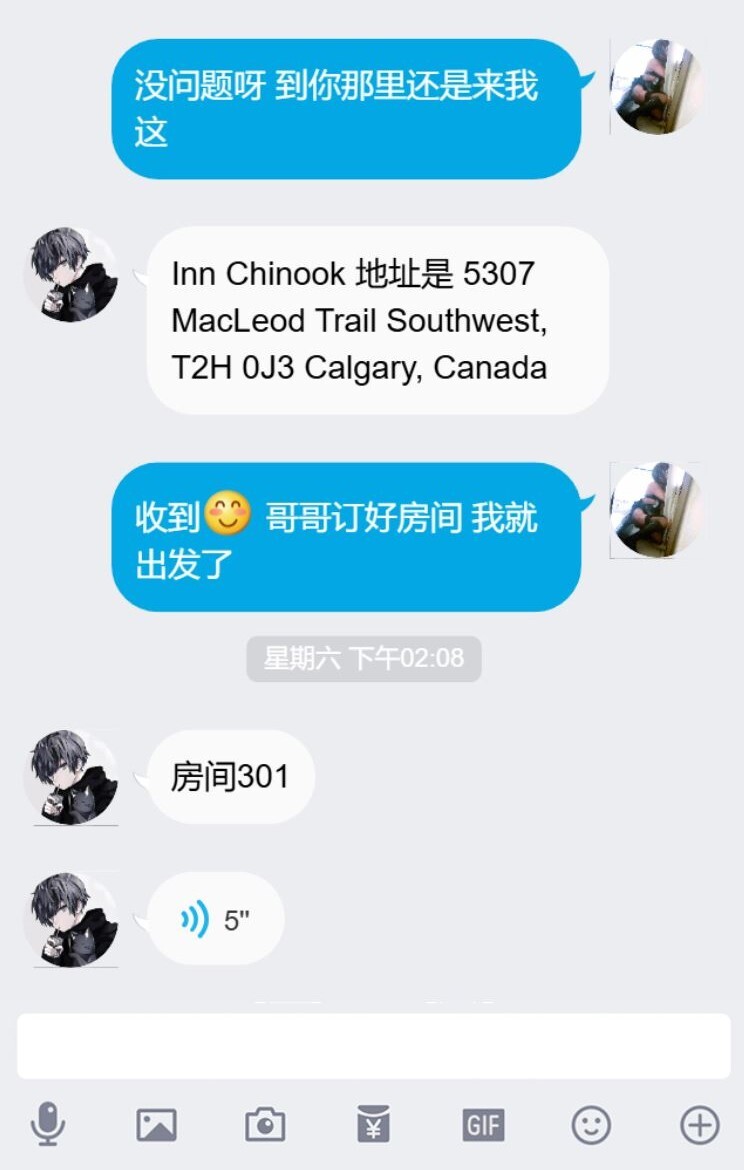The height and width of the screenshot is (1170, 744).
Task: Open the photo gallery picker
Action: tap(156, 1125)
